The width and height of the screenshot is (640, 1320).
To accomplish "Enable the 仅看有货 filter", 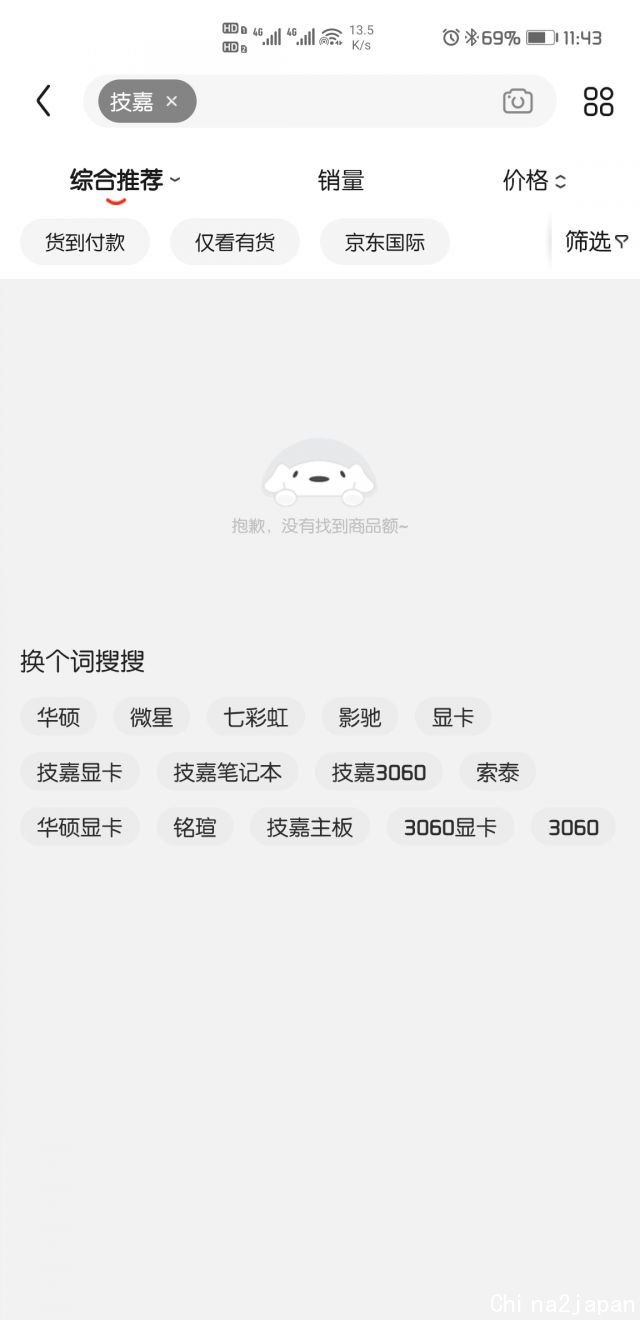I will (234, 242).
